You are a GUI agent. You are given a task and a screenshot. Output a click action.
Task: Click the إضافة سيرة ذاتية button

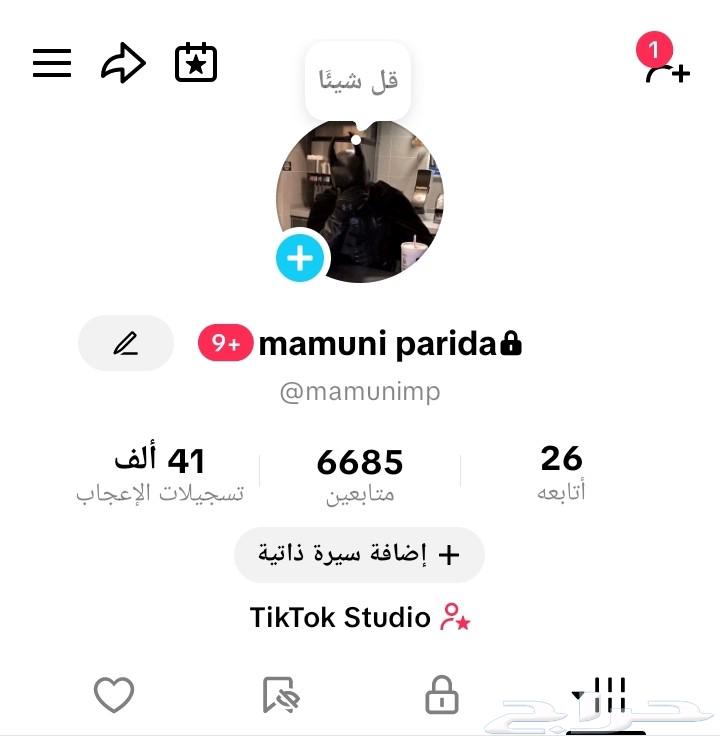358,554
